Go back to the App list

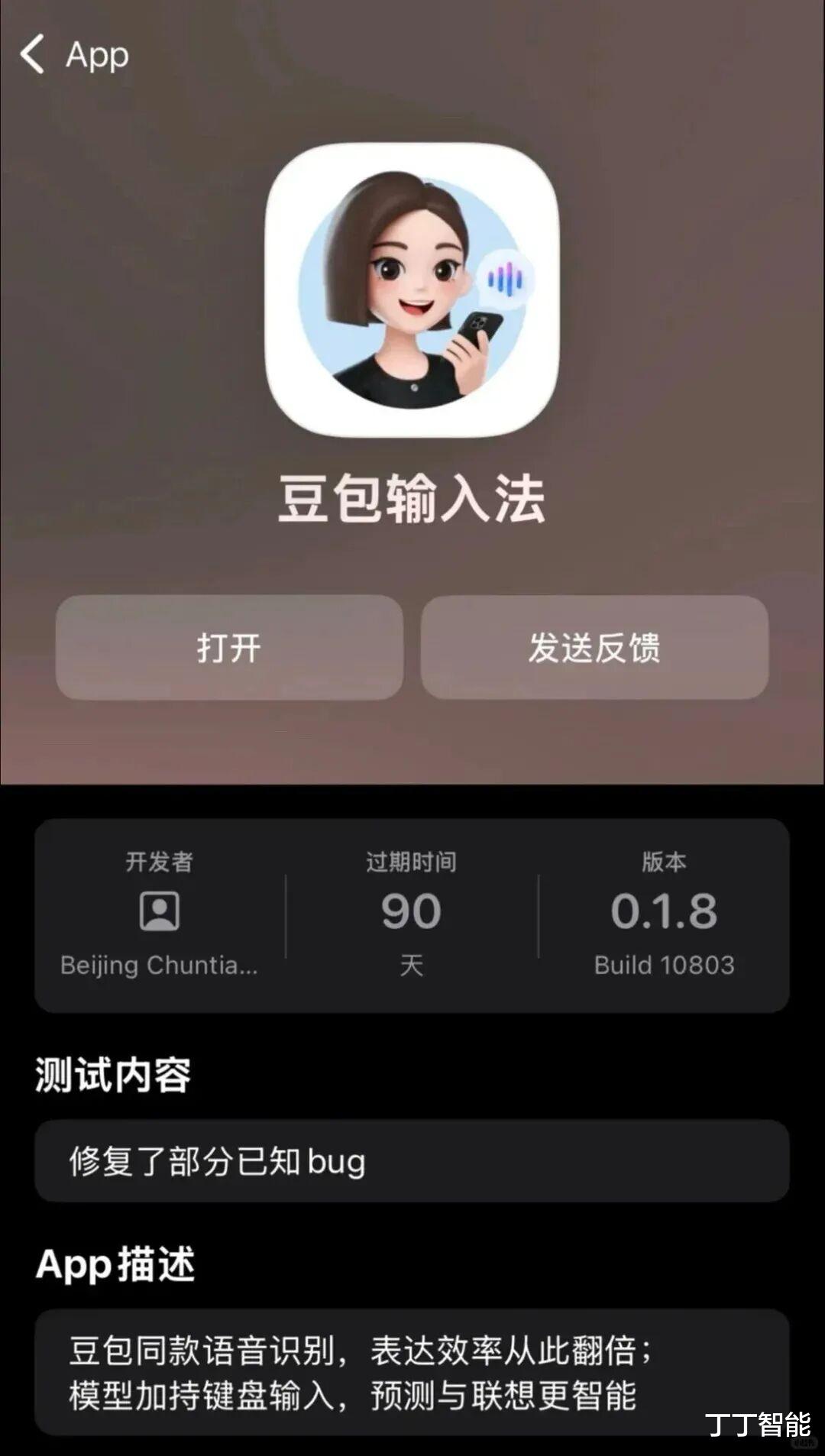73,55
